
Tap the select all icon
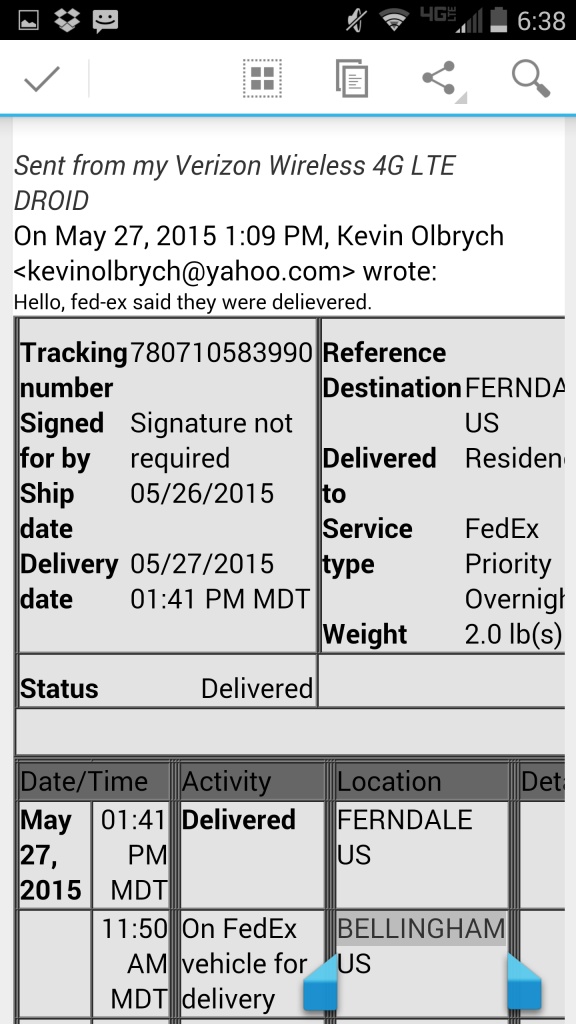262,78
